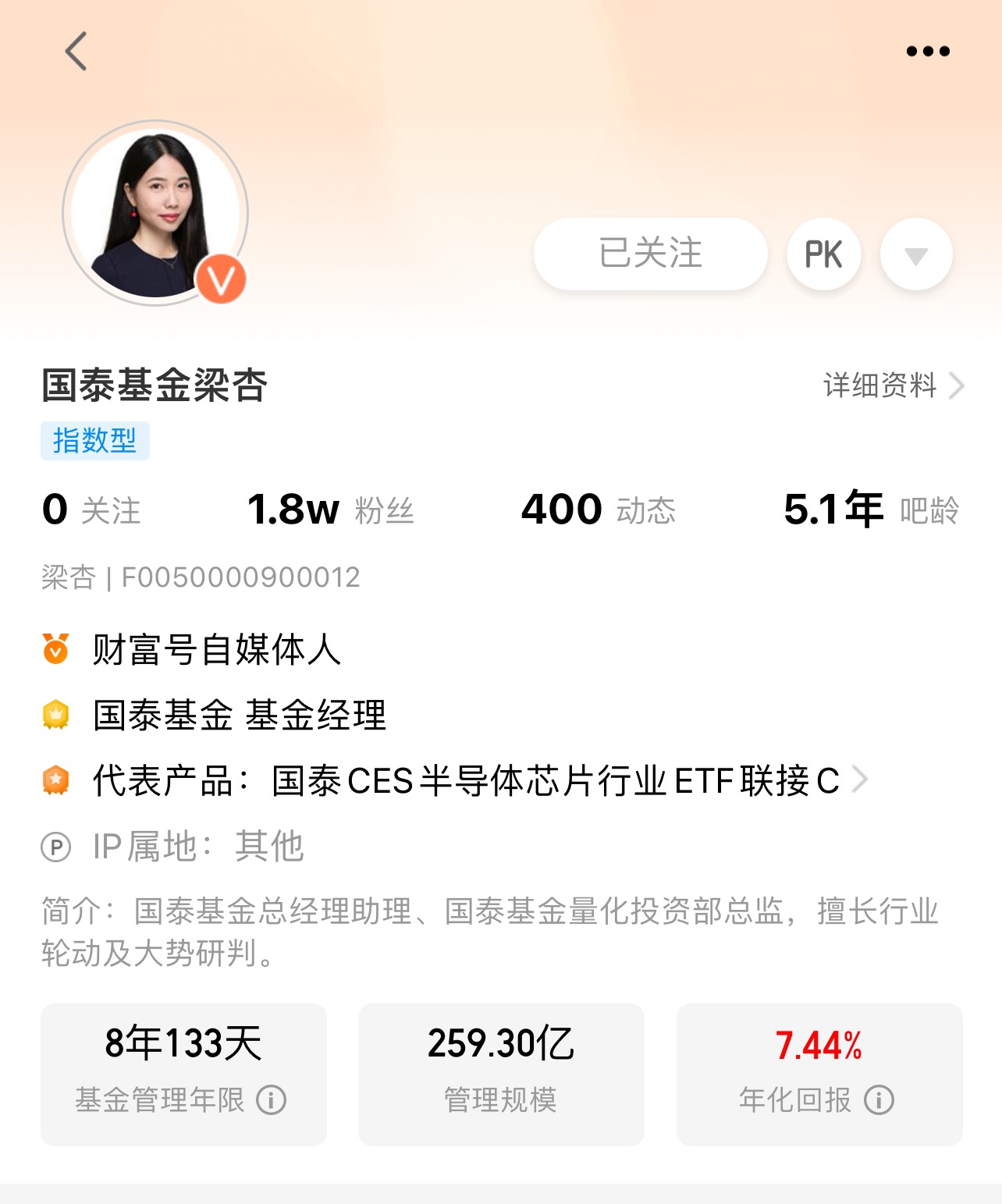Image resolution: width=1002 pixels, height=1204 pixels.
Task: Open the more options menu via the ellipsis
Action: pos(927,50)
